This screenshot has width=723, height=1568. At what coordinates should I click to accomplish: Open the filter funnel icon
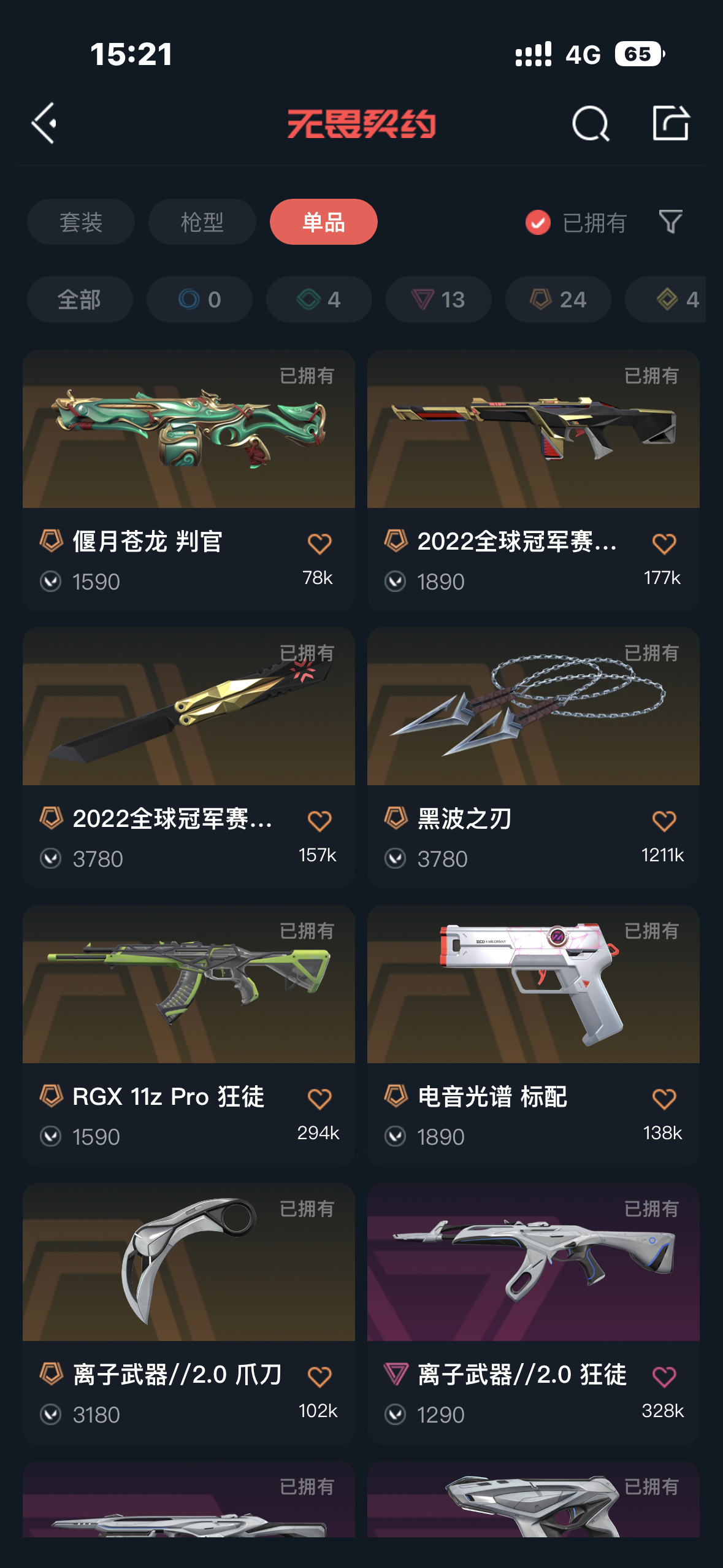coord(670,222)
